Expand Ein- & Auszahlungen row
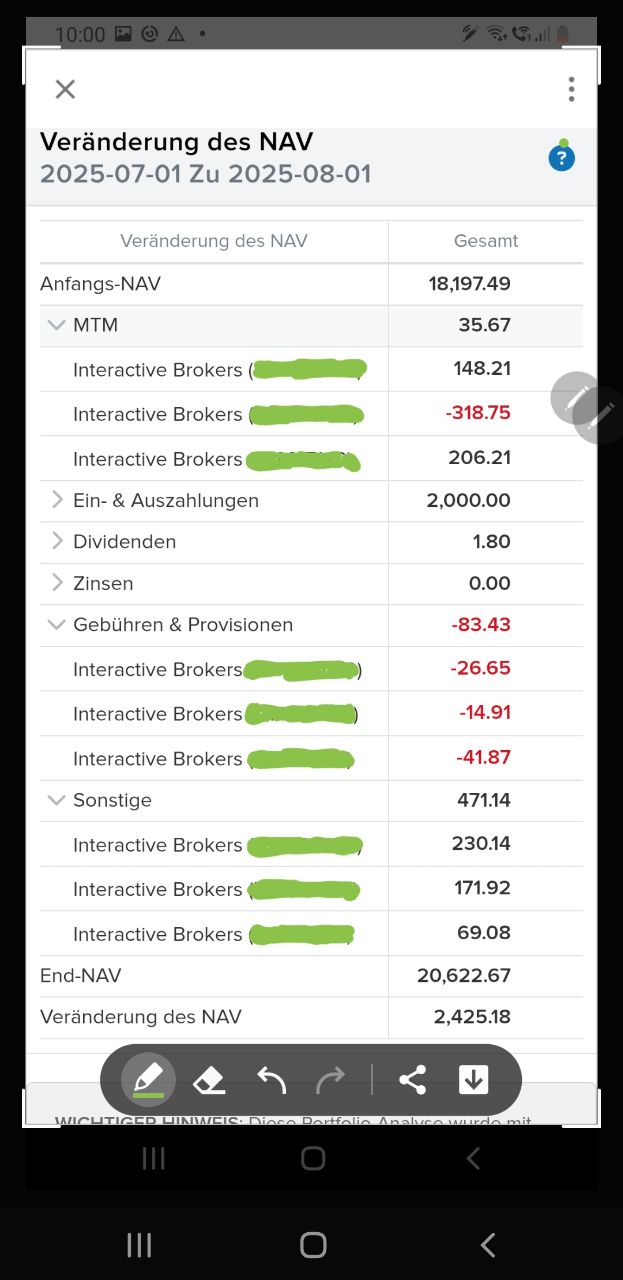623x1280 pixels. point(57,500)
